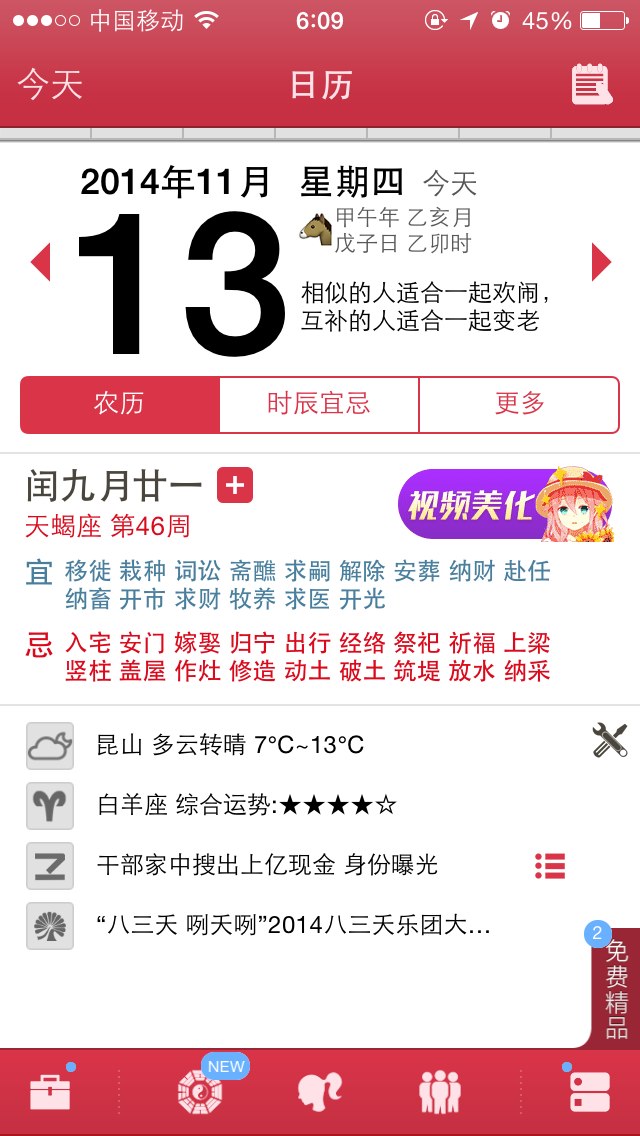The width and height of the screenshot is (640, 1136).
Task: Tap 今天 to return to today
Action: [50, 85]
